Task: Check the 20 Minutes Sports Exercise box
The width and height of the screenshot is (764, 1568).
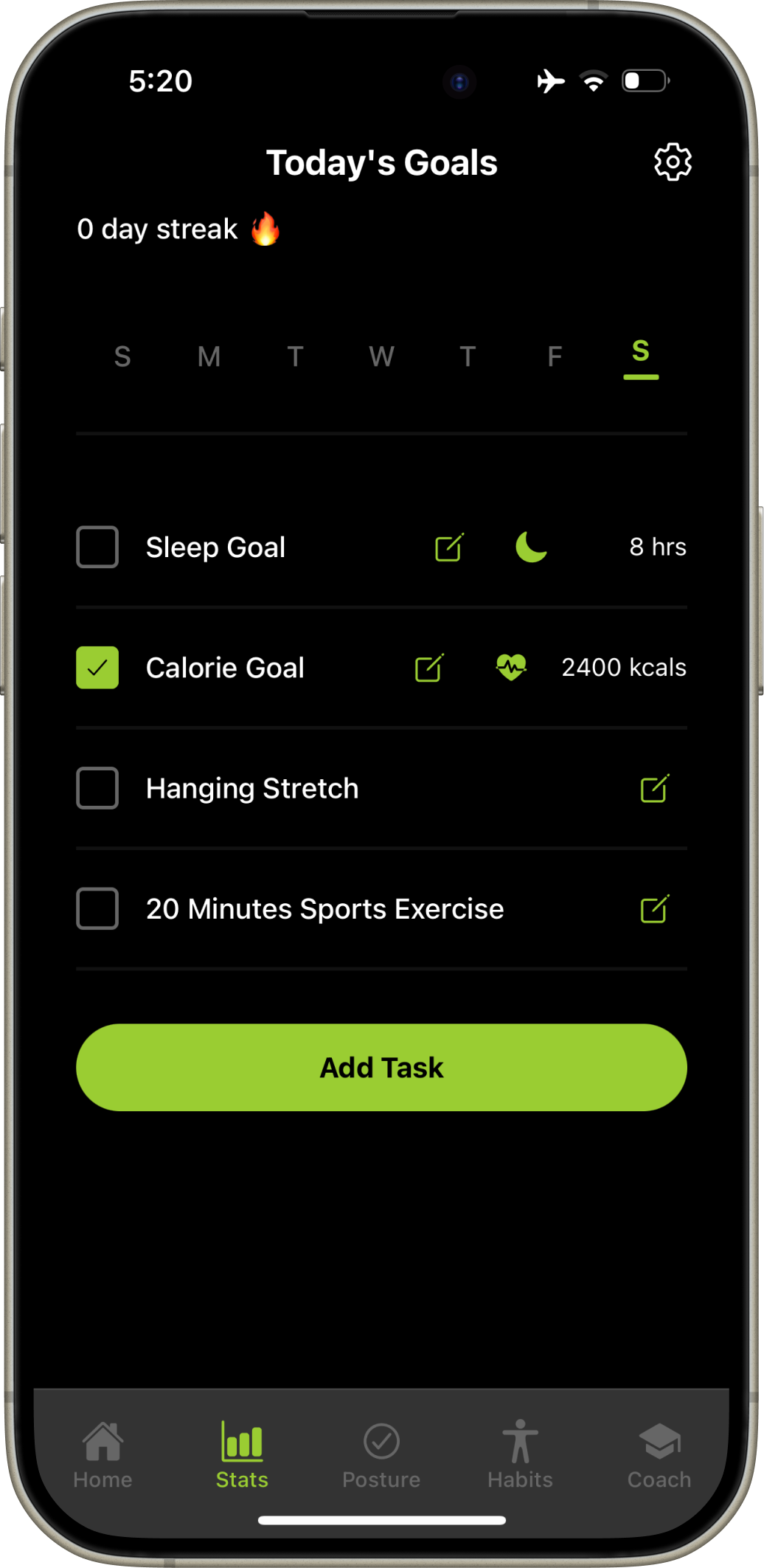Action: click(97, 909)
